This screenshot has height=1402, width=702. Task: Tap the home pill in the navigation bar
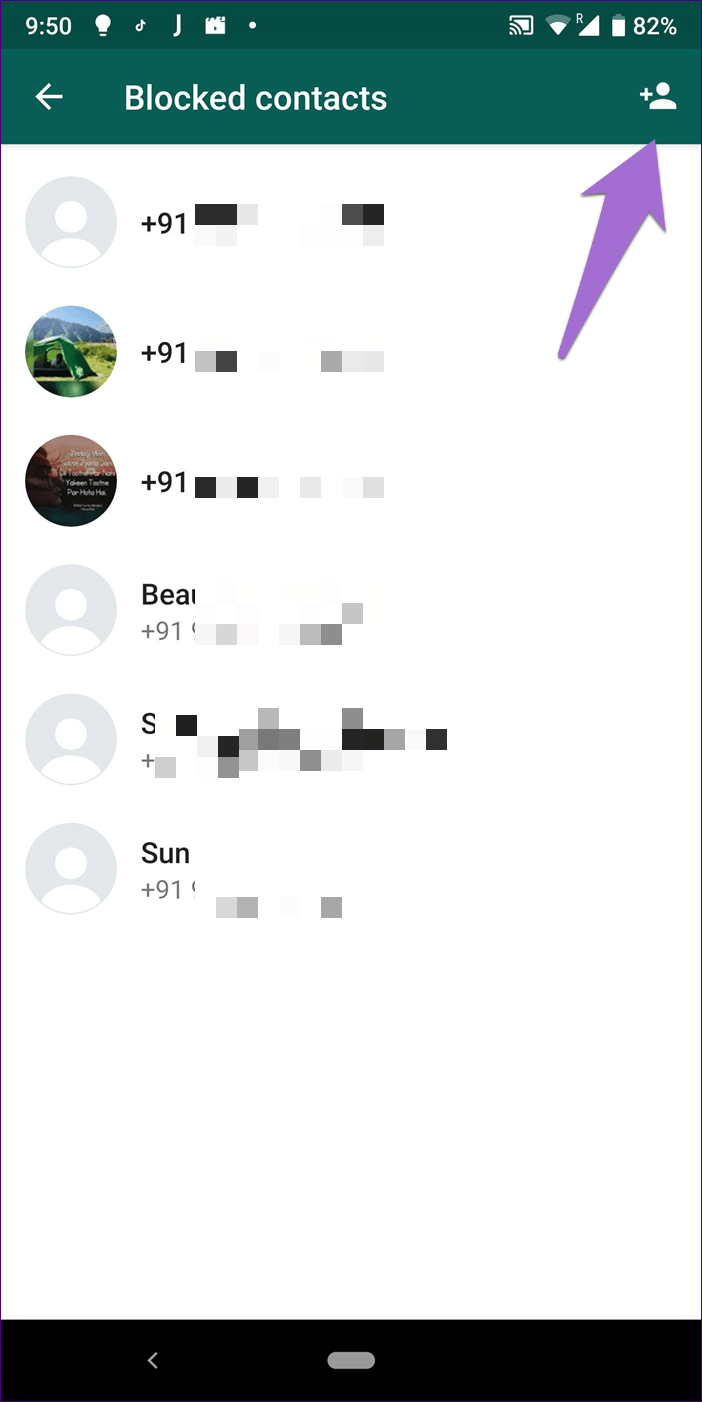pos(351,1360)
